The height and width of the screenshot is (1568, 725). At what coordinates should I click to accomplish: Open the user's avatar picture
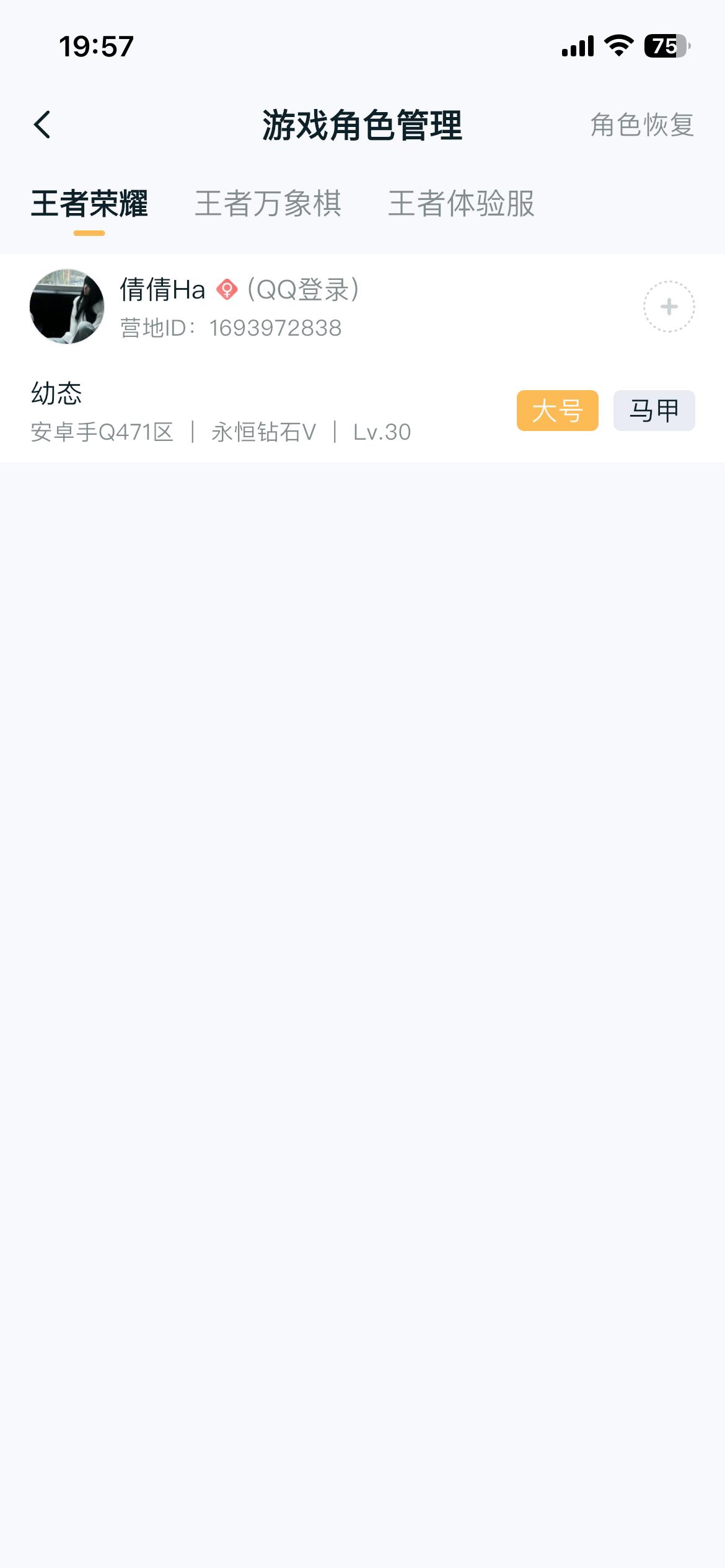(67, 305)
